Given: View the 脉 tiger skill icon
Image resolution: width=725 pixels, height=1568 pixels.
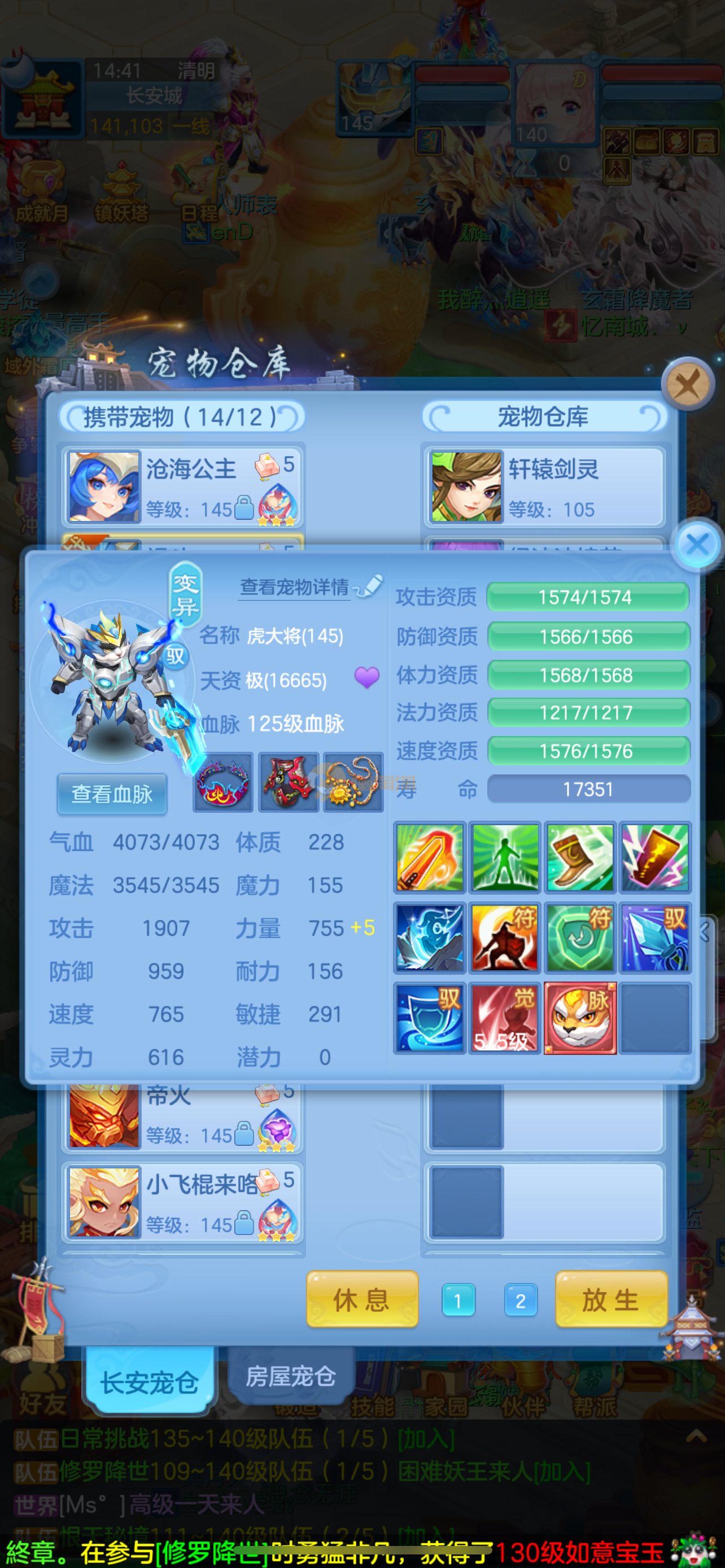Looking at the screenshot, I should [580, 1018].
